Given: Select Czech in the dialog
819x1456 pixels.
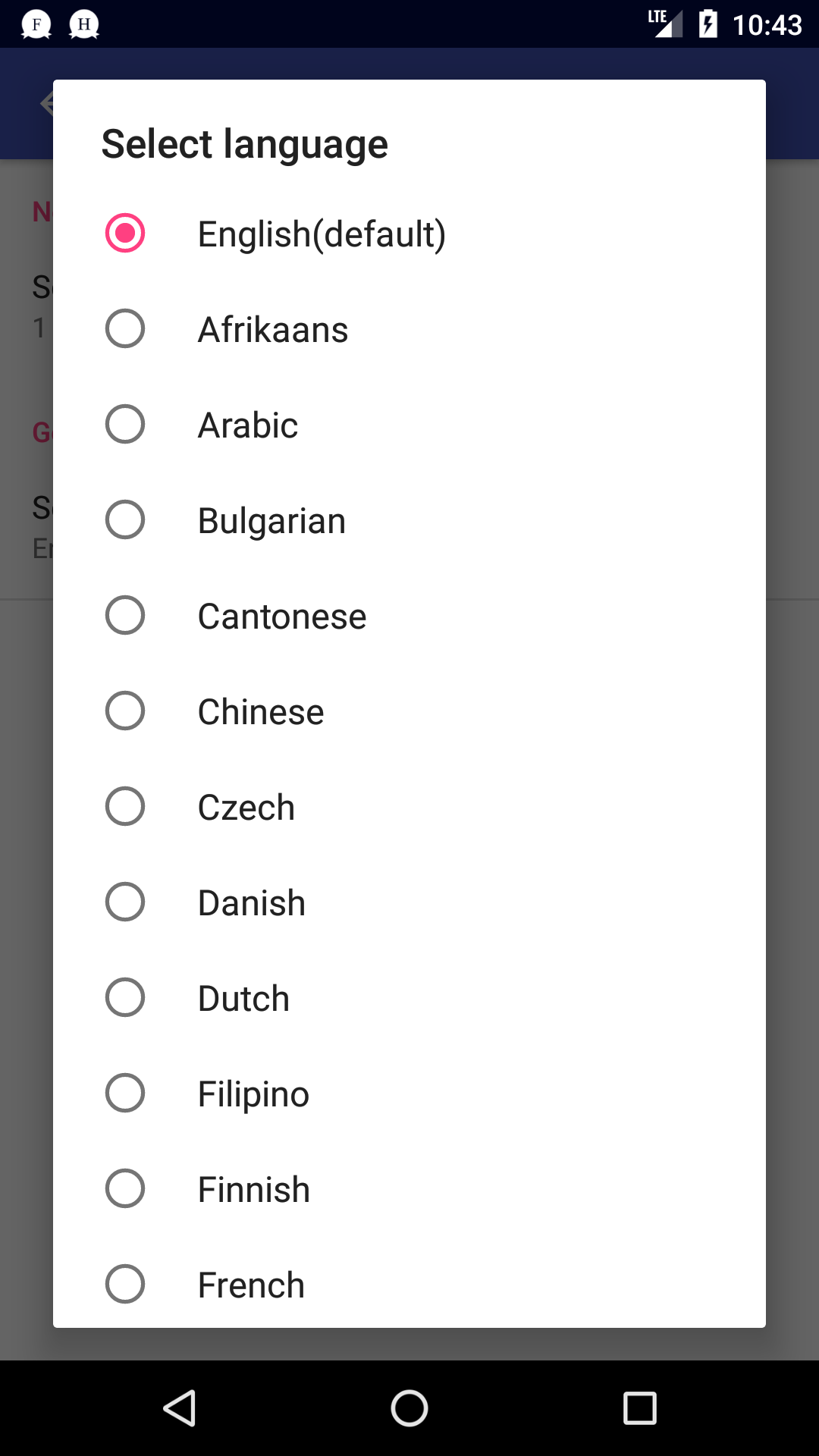Looking at the screenshot, I should pos(409,806).
